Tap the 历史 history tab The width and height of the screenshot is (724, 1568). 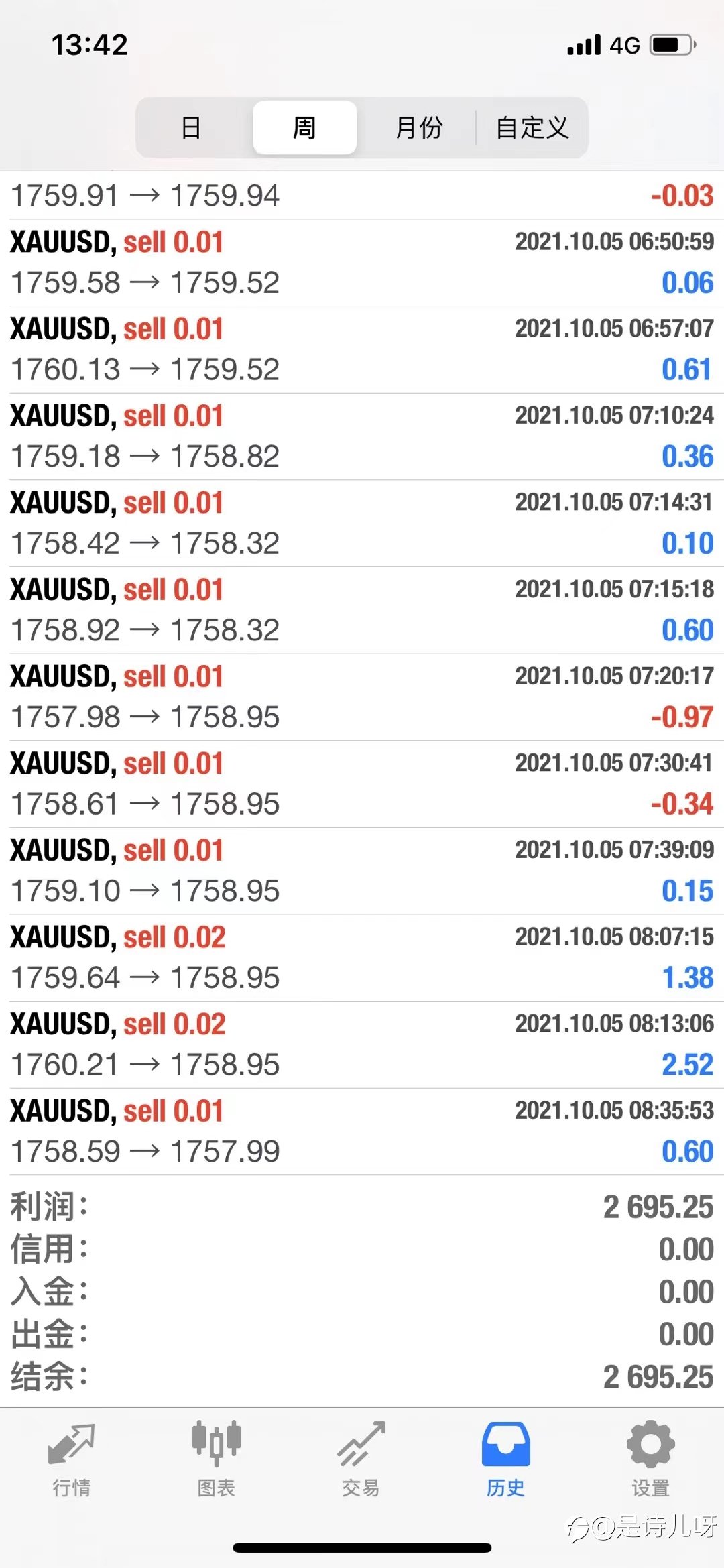pyautogui.click(x=506, y=1459)
